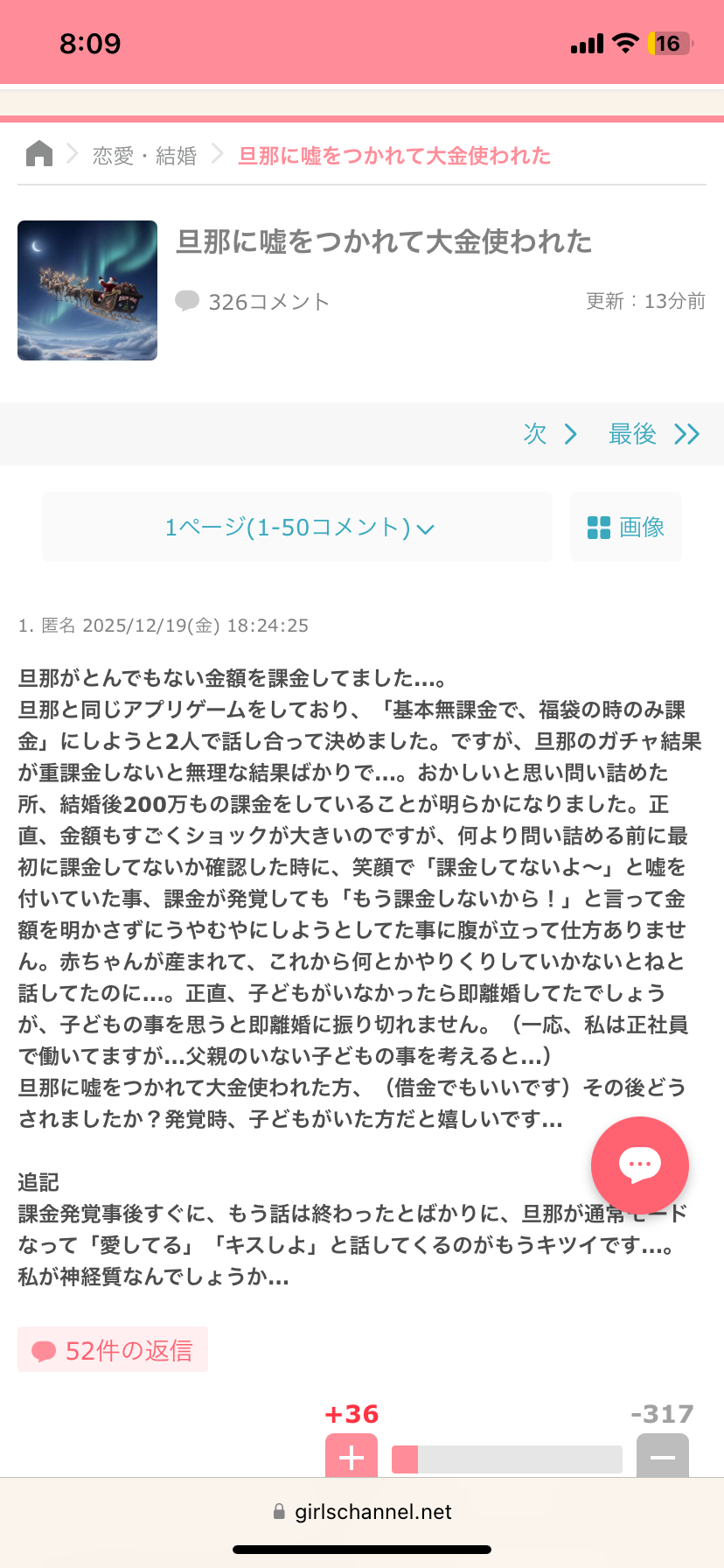This screenshot has height=1568, width=724.
Task: Tap the girlschannel.net address bar
Action: click(362, 1511)
